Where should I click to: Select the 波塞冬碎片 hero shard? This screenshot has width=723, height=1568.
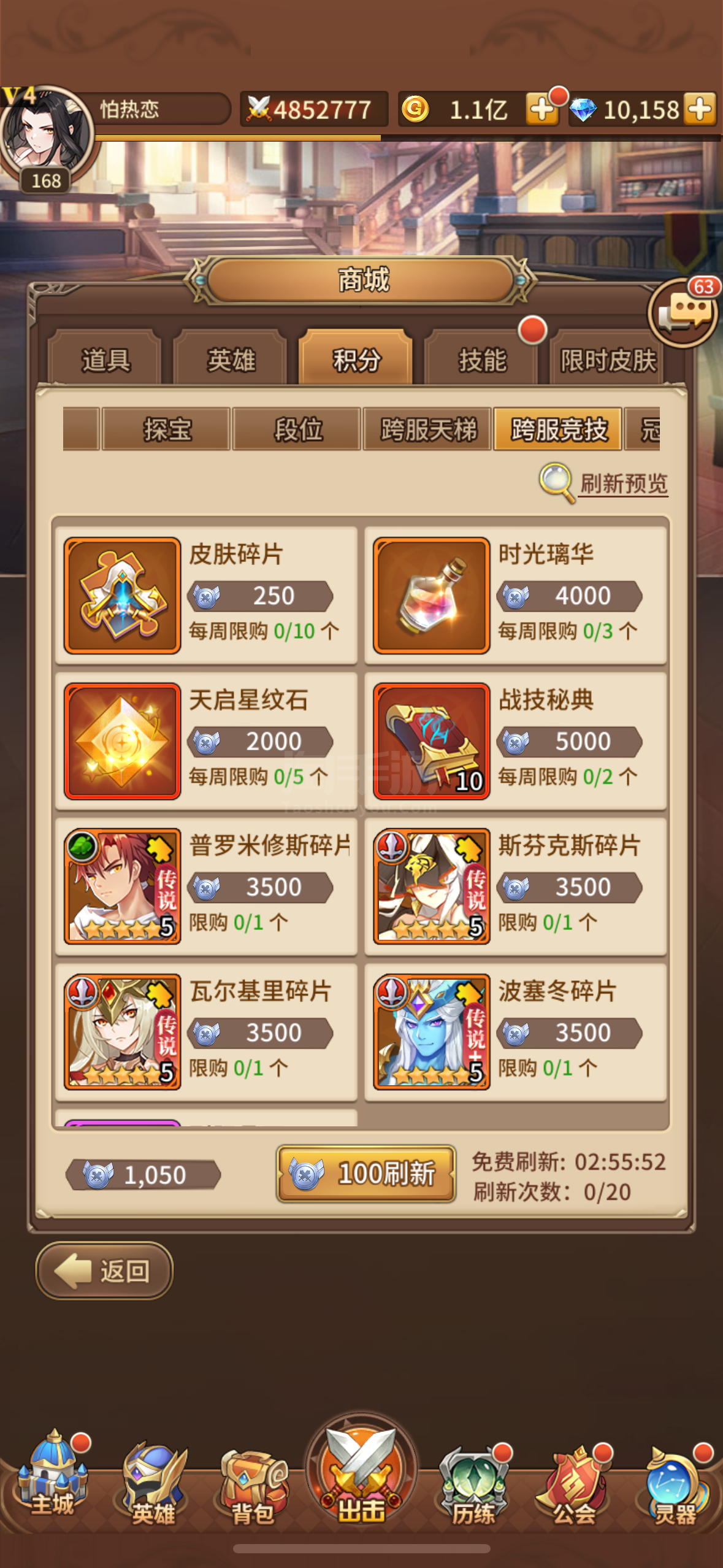pyautogui.click(x=516, y=1032)
